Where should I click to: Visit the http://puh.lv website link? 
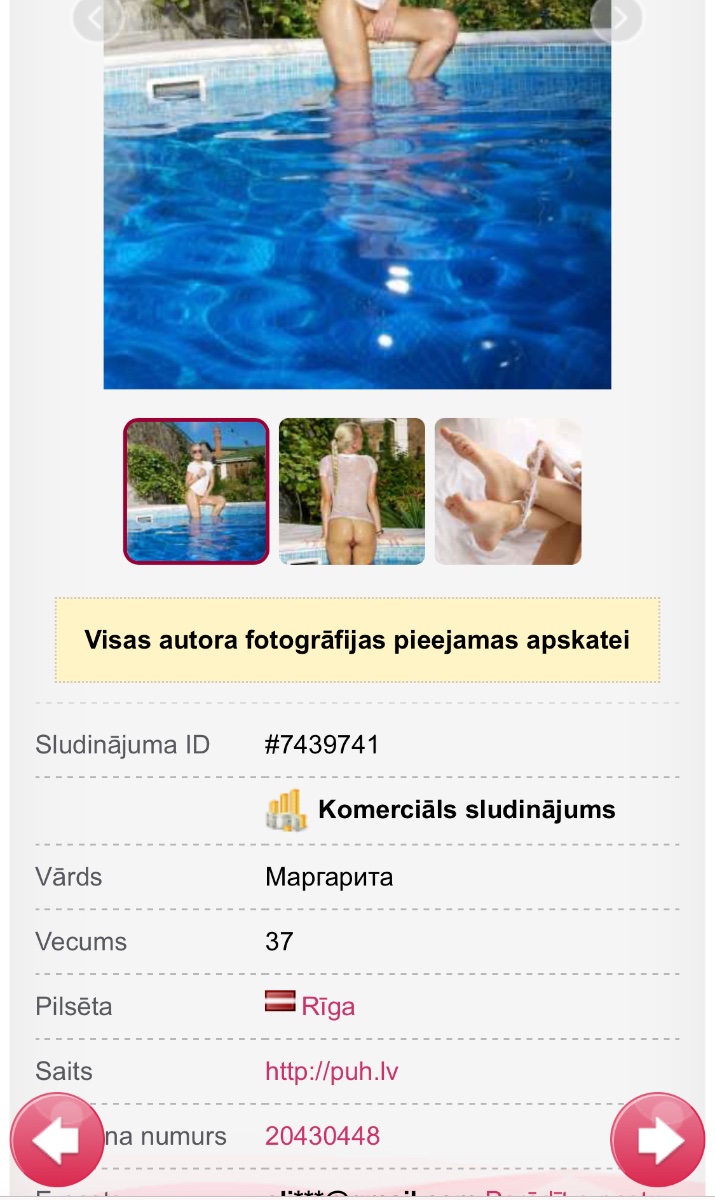332,1071
